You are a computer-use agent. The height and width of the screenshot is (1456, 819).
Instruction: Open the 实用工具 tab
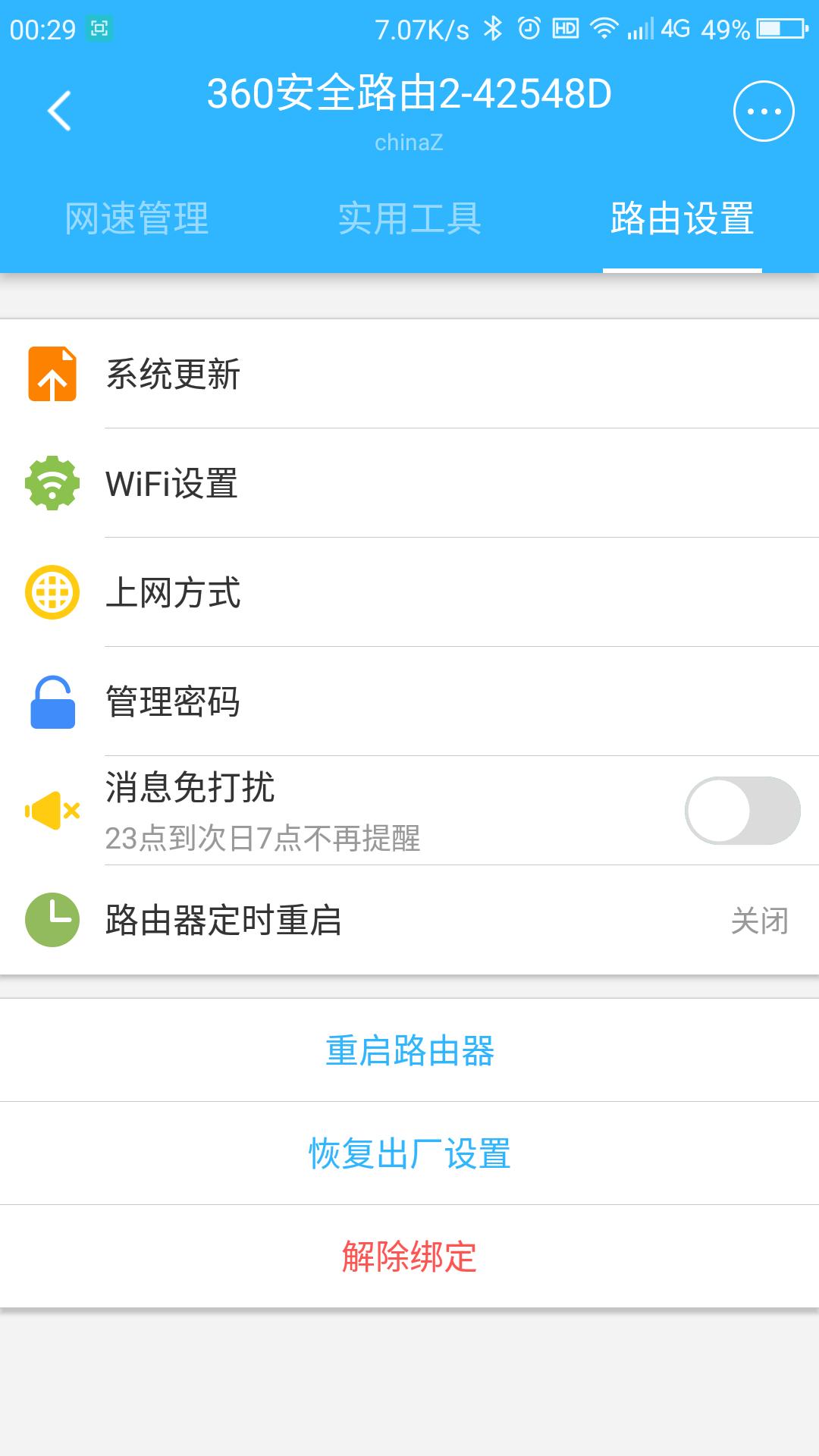pyautogui.click(x=409, y=218)
